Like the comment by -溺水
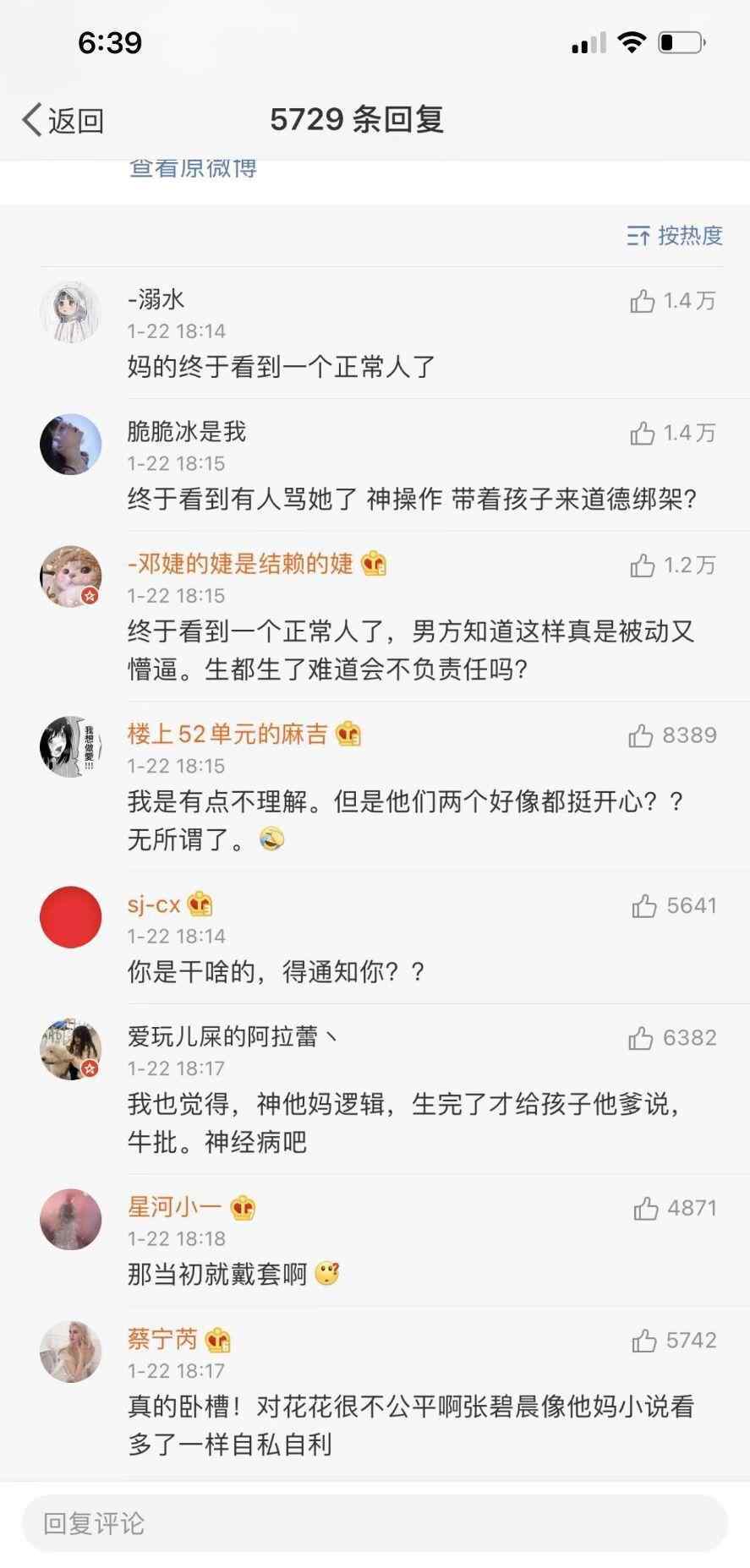Viewport: 750px width, 1568px height. [643, 301]
